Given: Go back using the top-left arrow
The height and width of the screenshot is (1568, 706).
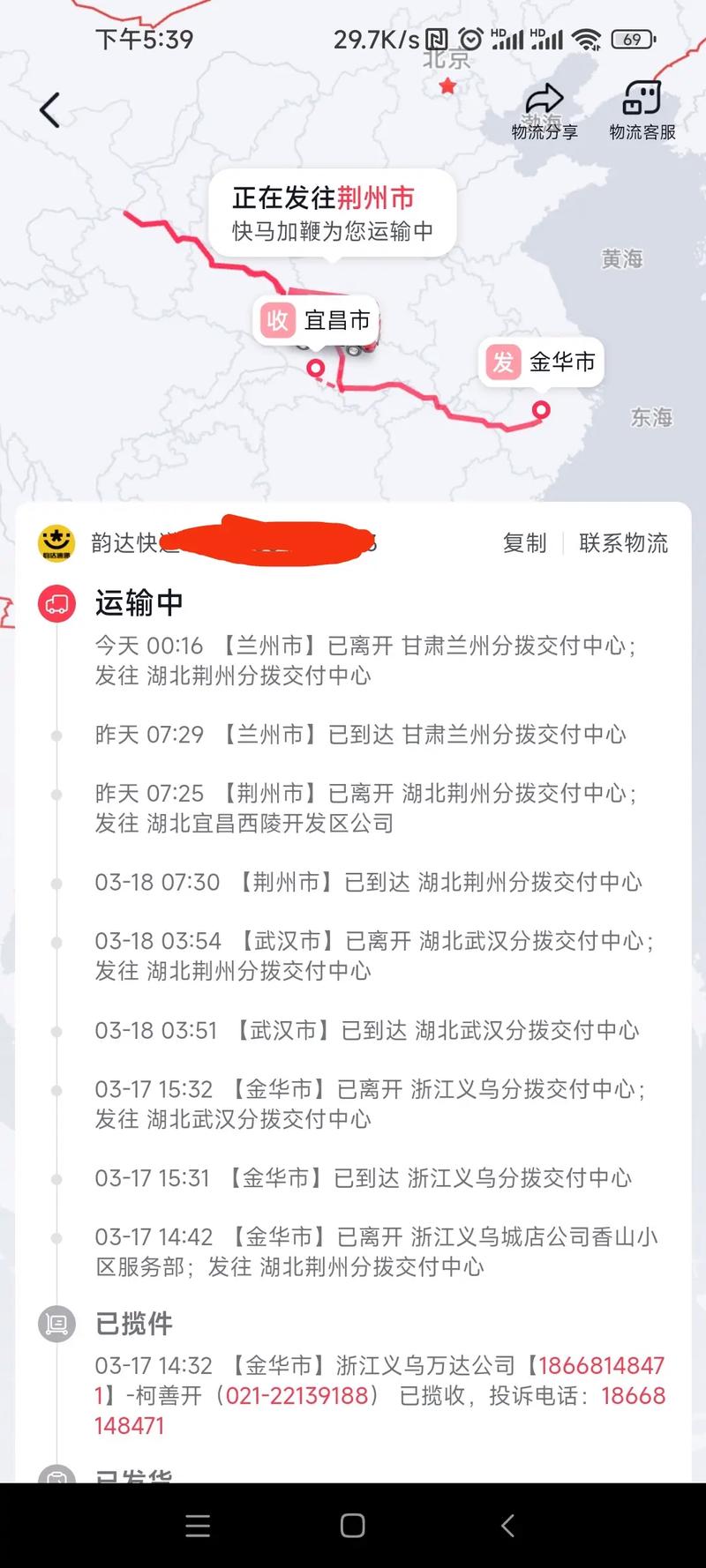Looking at the screenshot, I should 50,110.
